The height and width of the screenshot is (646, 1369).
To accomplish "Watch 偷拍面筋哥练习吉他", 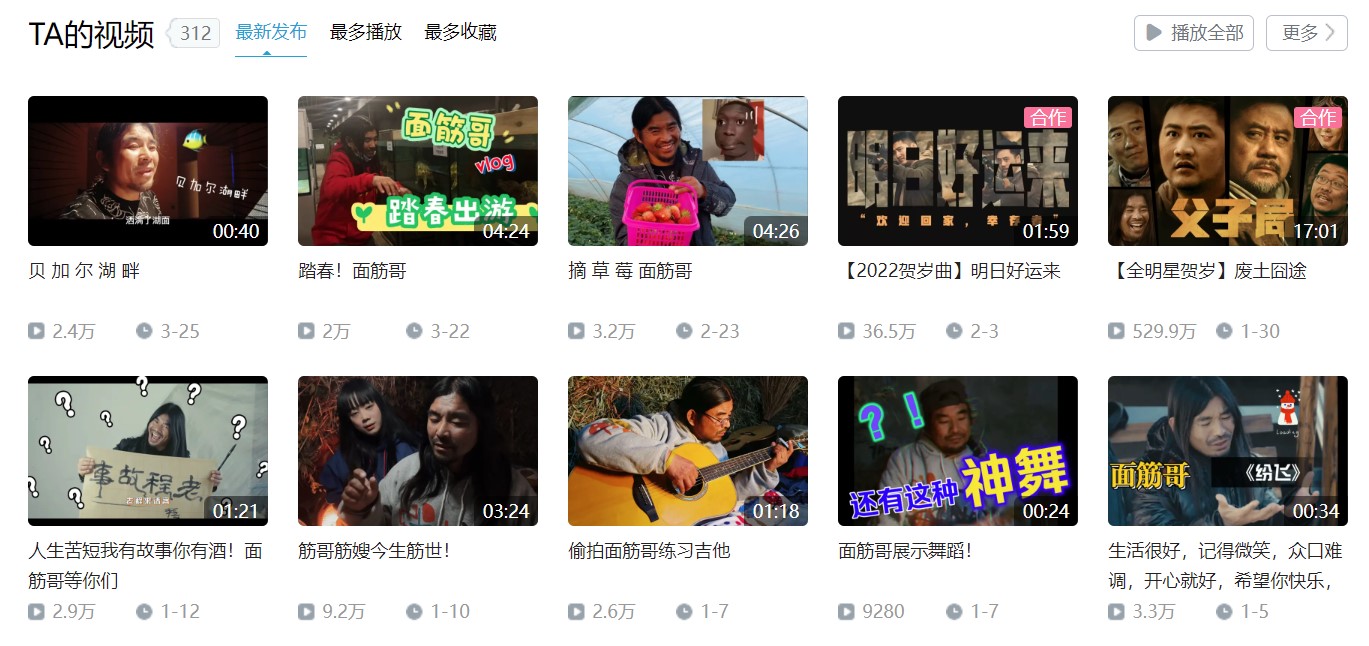I will 688,451.
